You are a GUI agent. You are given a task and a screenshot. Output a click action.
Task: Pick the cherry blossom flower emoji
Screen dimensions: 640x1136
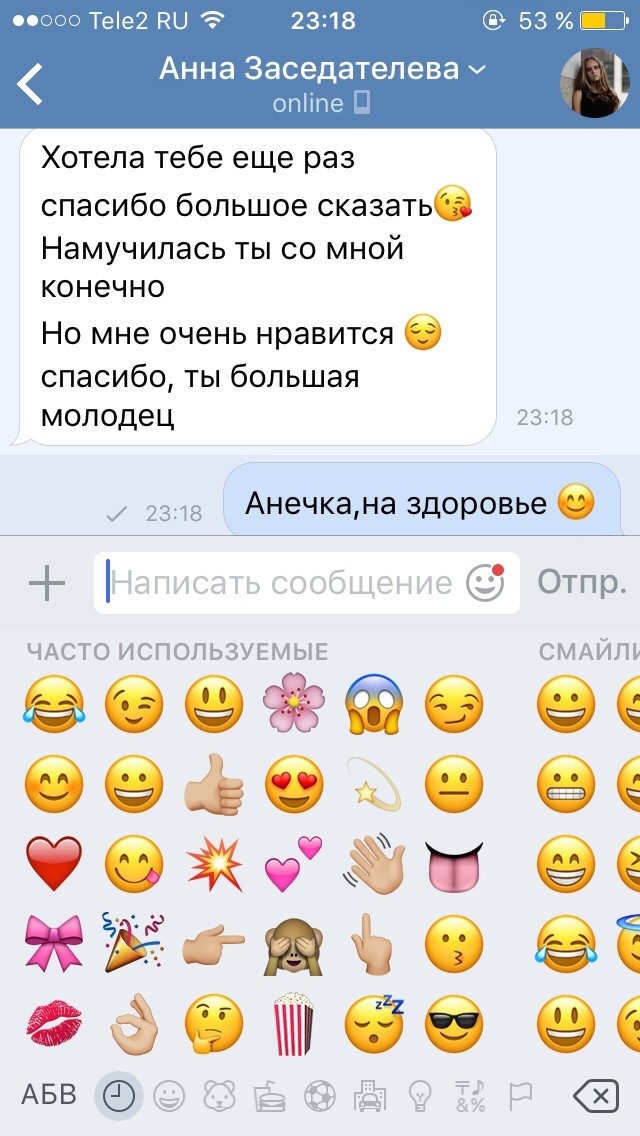pyautogui.click(x=294, y=703)
